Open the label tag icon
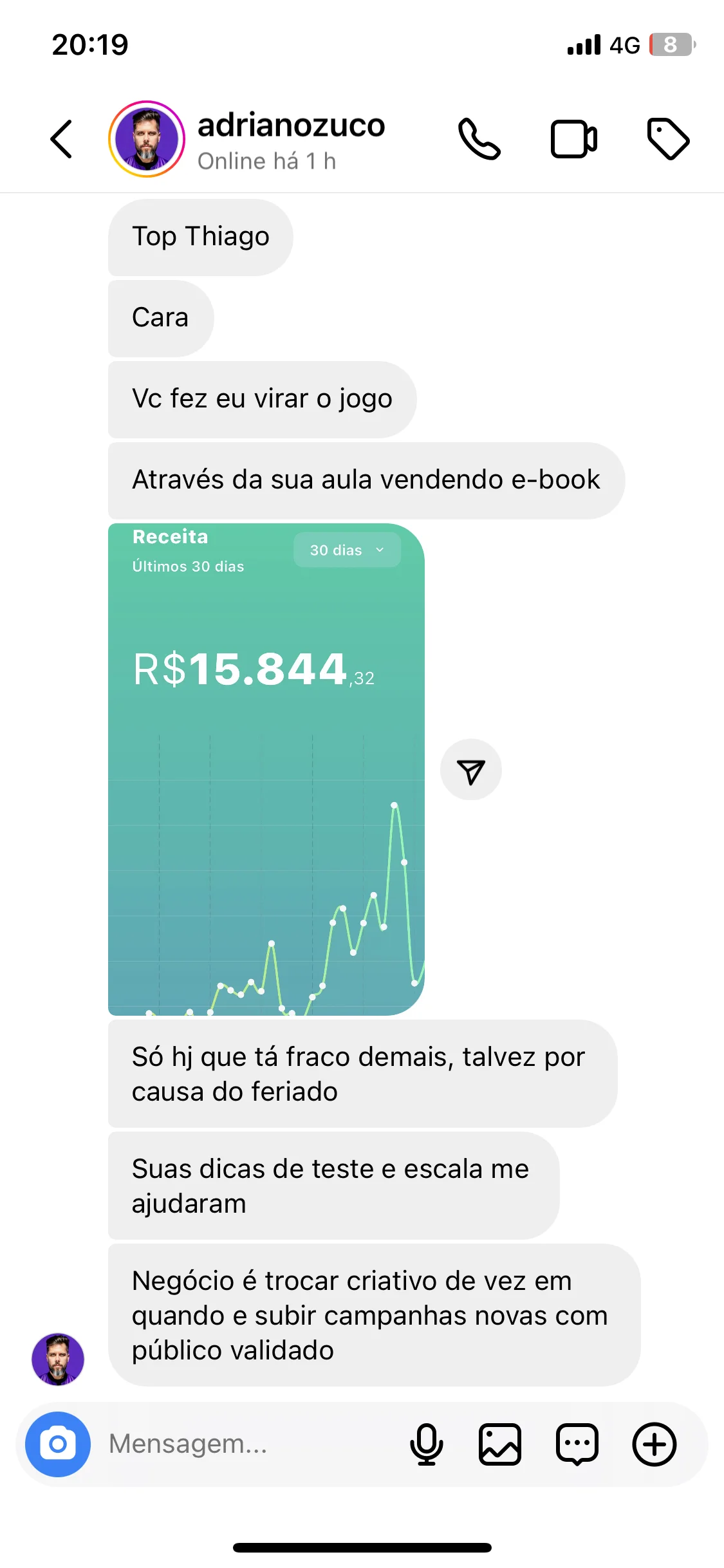 tap(668, 139)
